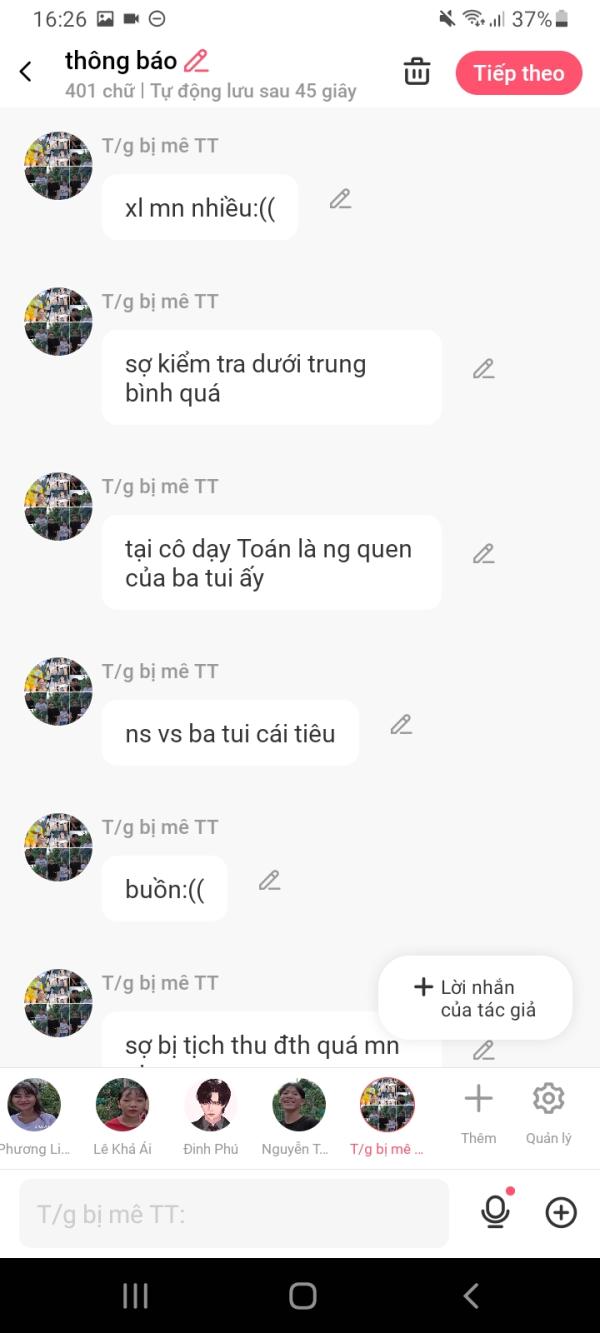Open "Quản lý" character settings
Image resolution: width=600 pixels, height=1333 pixels.
pyautogui.click(x=548, y=1110)
